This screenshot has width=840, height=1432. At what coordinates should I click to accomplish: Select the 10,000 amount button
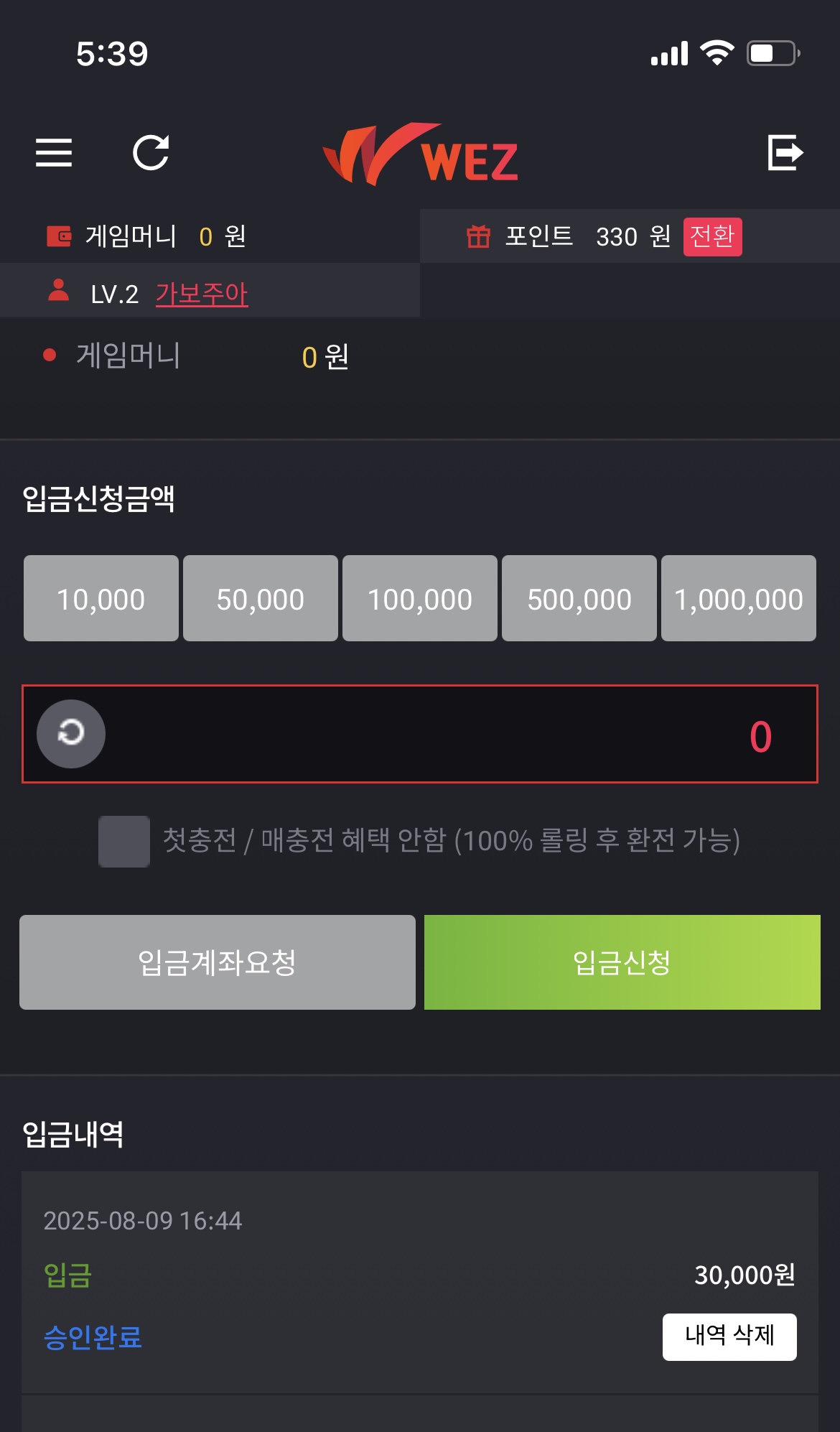pyautogui.click(x=101, y=598)
